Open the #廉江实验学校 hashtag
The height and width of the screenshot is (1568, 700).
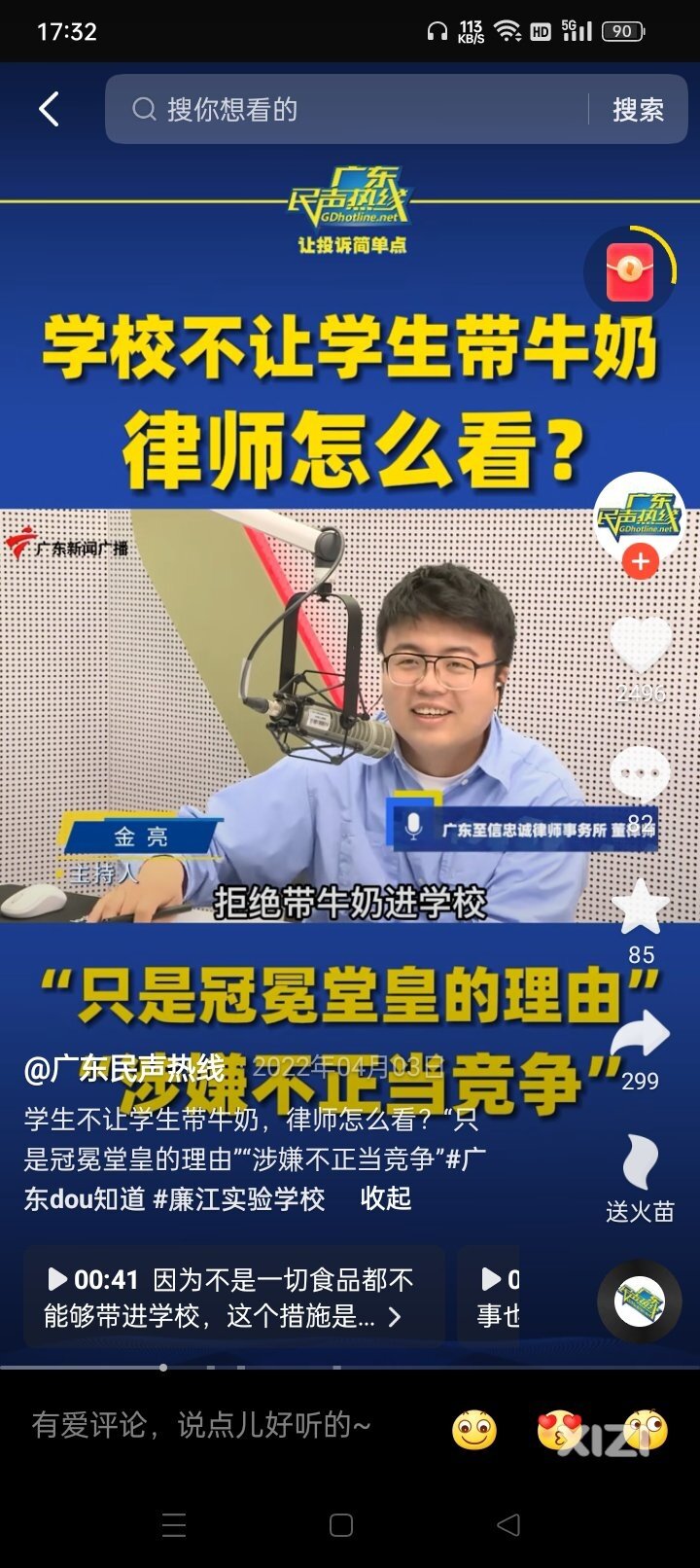coord(239,1197)
